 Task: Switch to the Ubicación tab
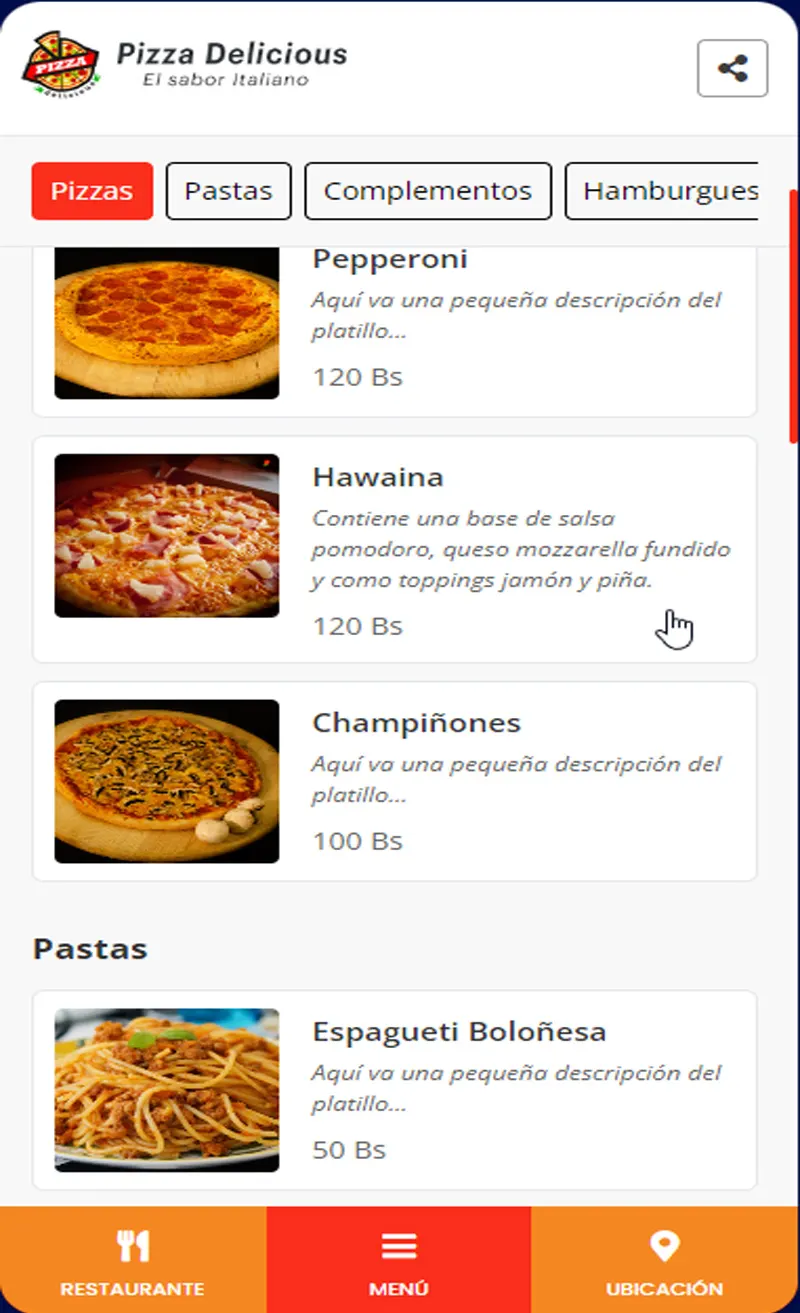664,1260
